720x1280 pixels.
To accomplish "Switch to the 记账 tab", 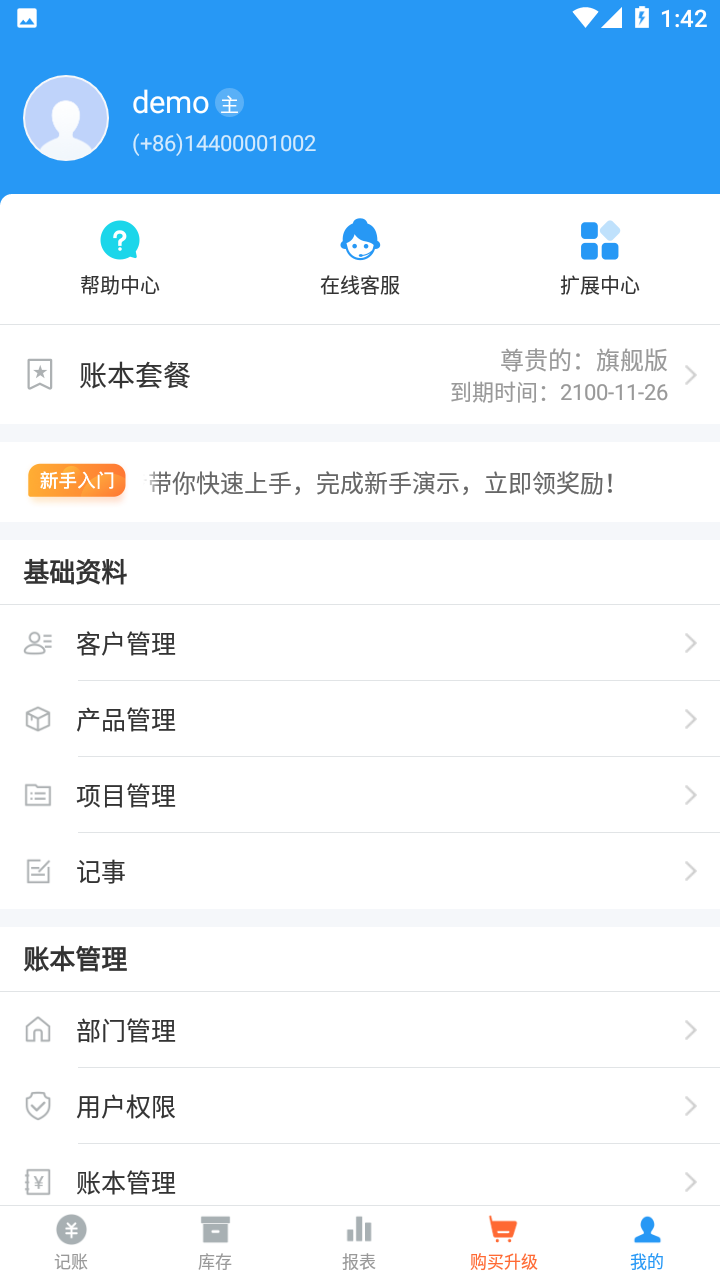I will [71, 1243].
